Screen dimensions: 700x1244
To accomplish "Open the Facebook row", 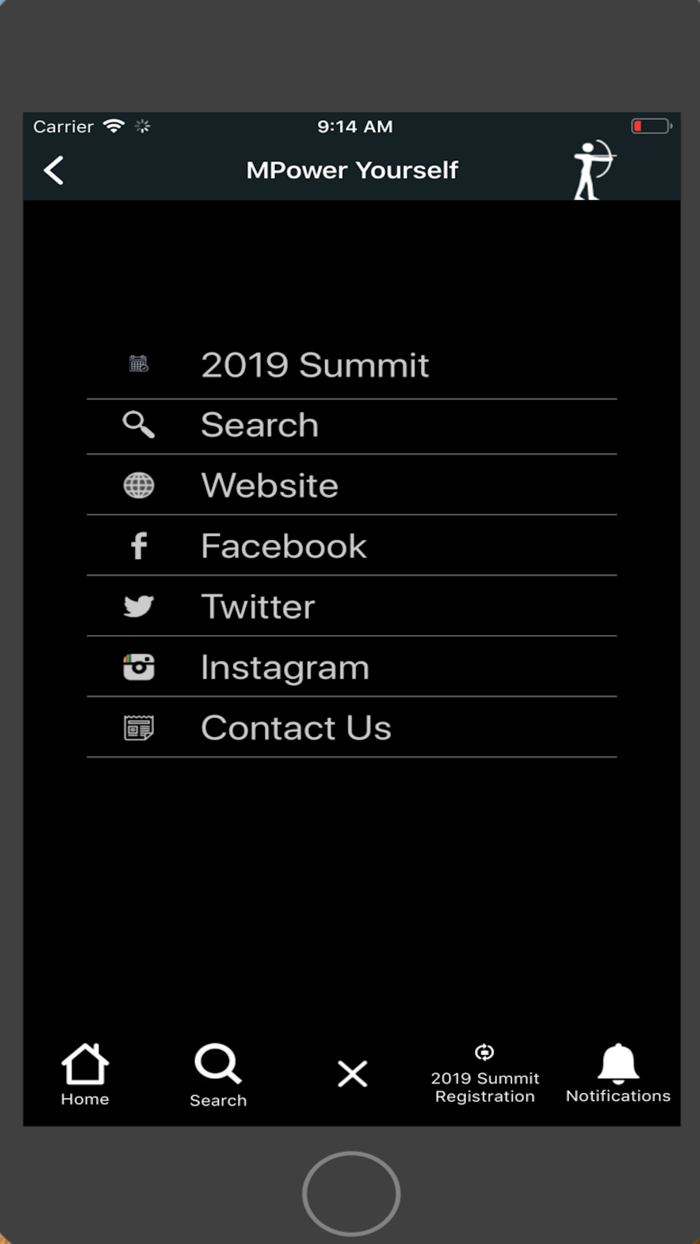I will pyautogui.click(x=352, y=546).
